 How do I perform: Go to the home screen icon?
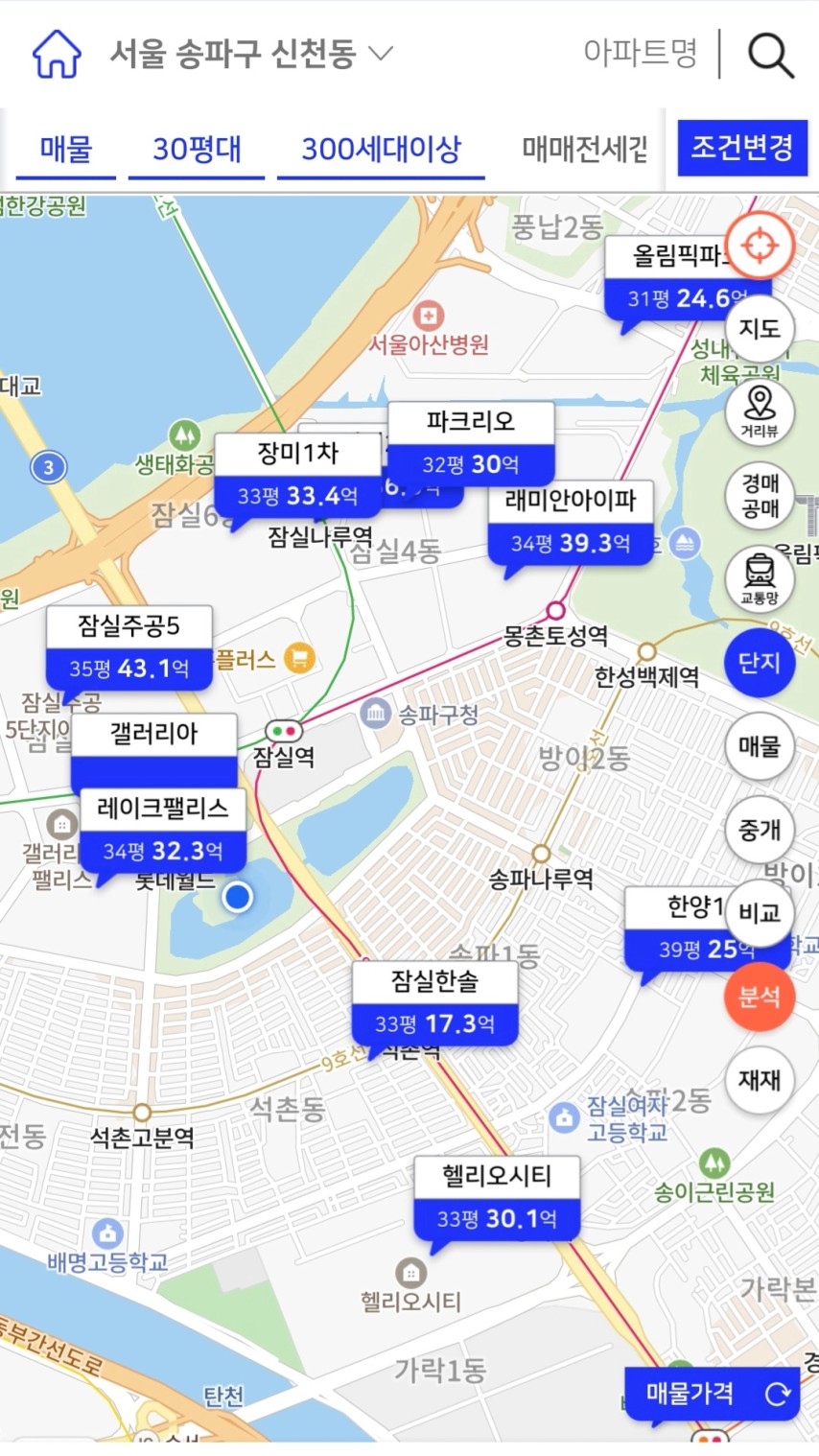(x=57, y=53)
